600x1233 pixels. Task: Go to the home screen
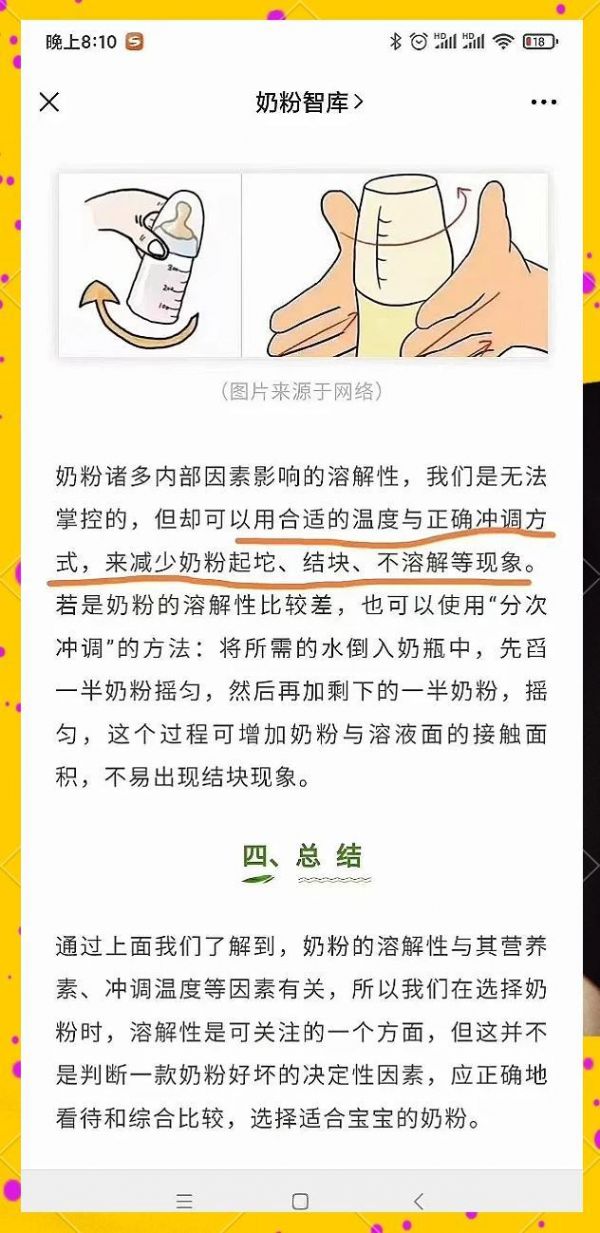300,1200
